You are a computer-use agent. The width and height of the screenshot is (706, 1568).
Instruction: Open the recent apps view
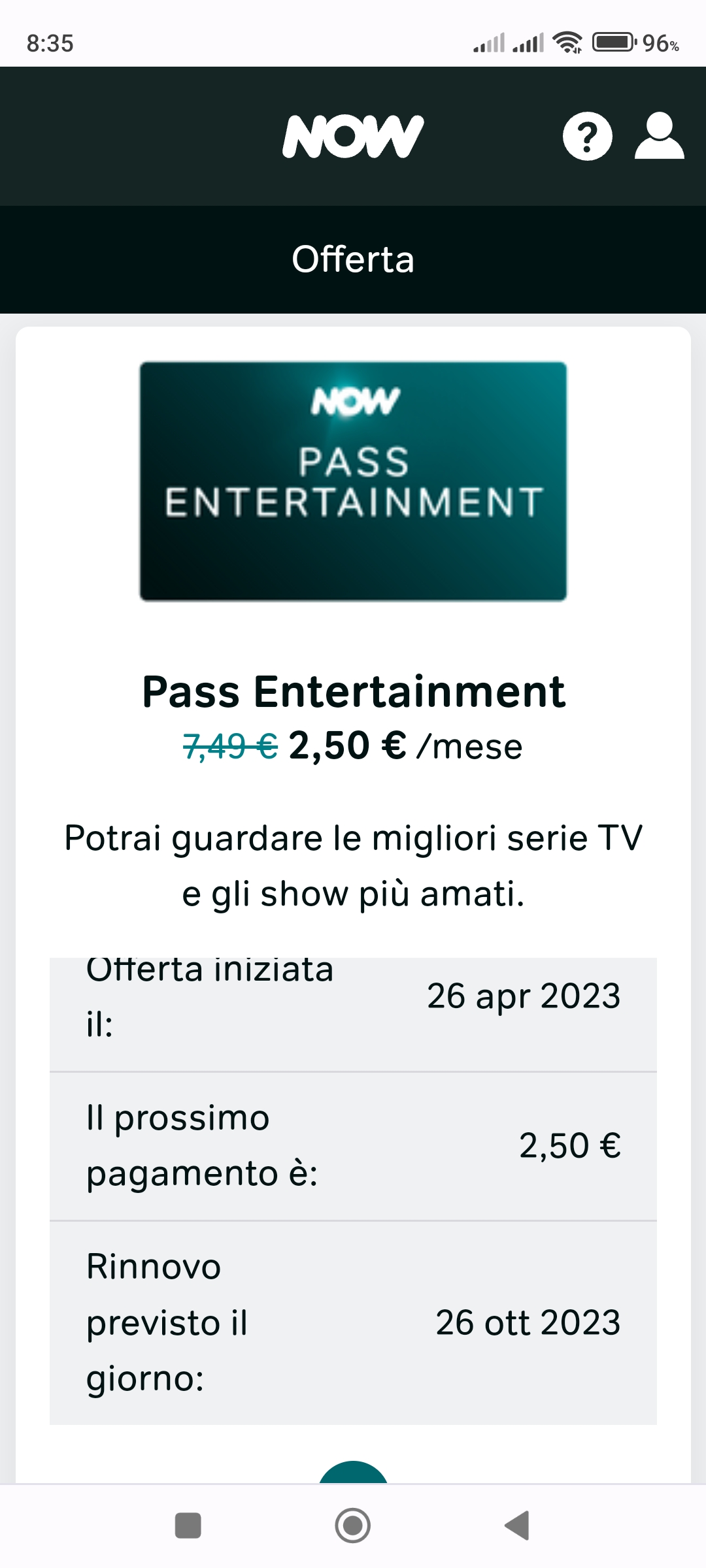[x=188, y=1526]
